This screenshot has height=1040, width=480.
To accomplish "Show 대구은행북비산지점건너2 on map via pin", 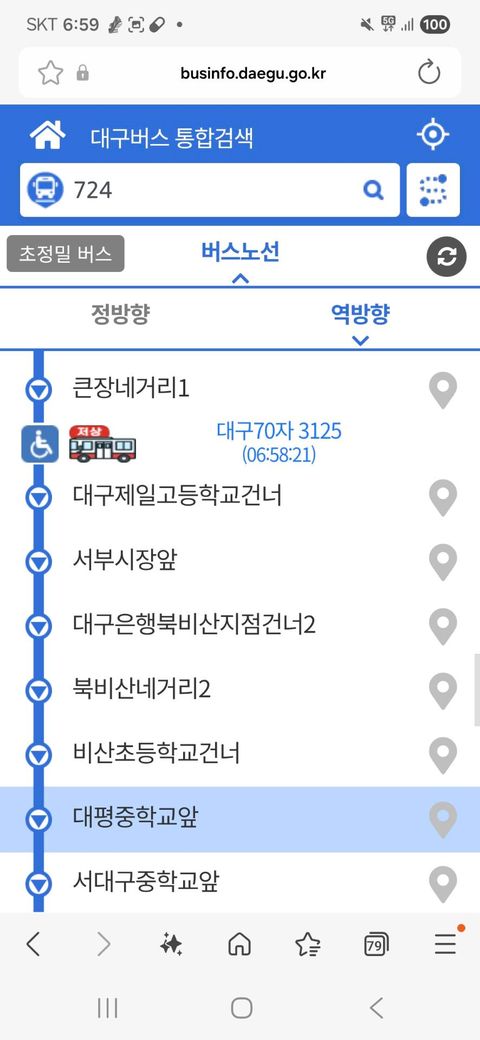I will click(x=443, y=626).
